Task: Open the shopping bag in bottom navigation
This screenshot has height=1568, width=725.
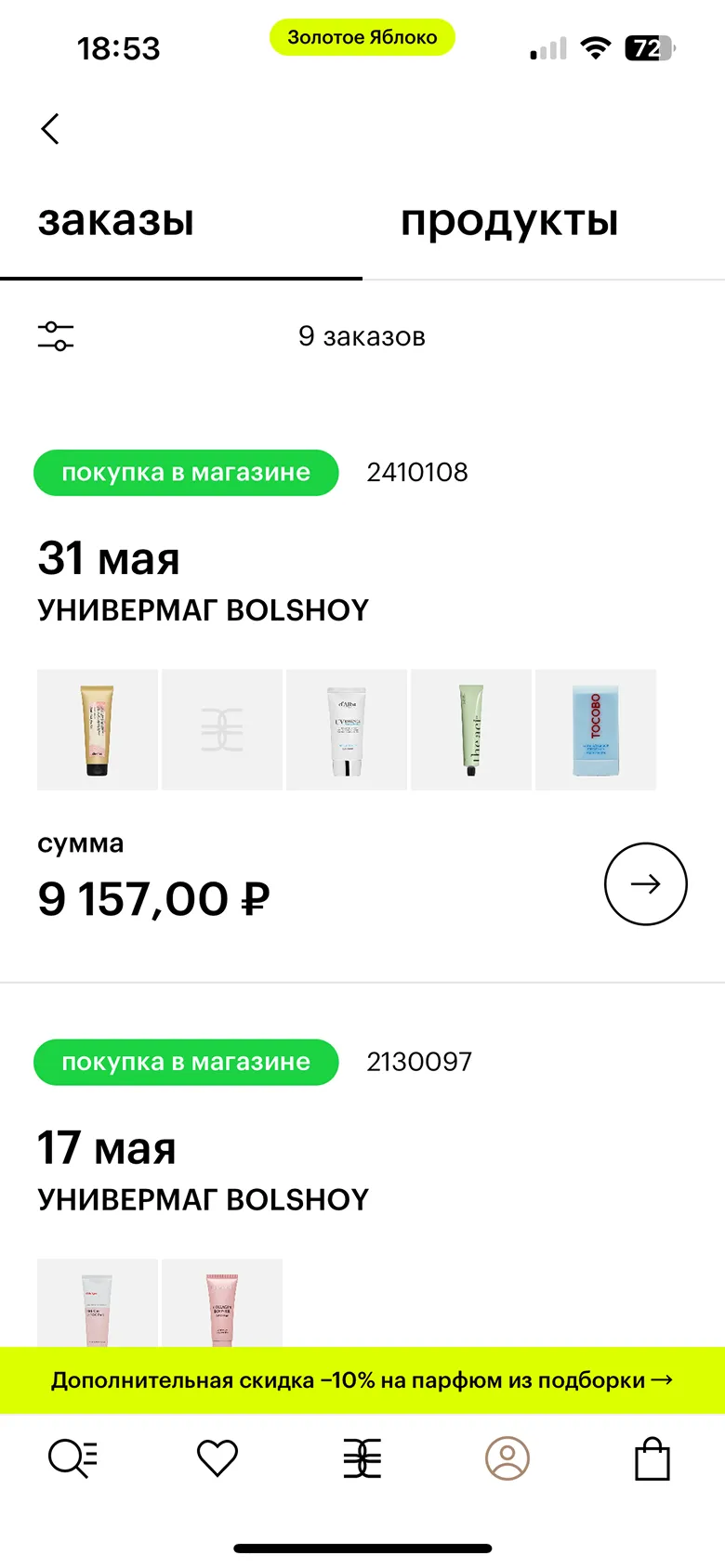Action: pos(652,1458)
